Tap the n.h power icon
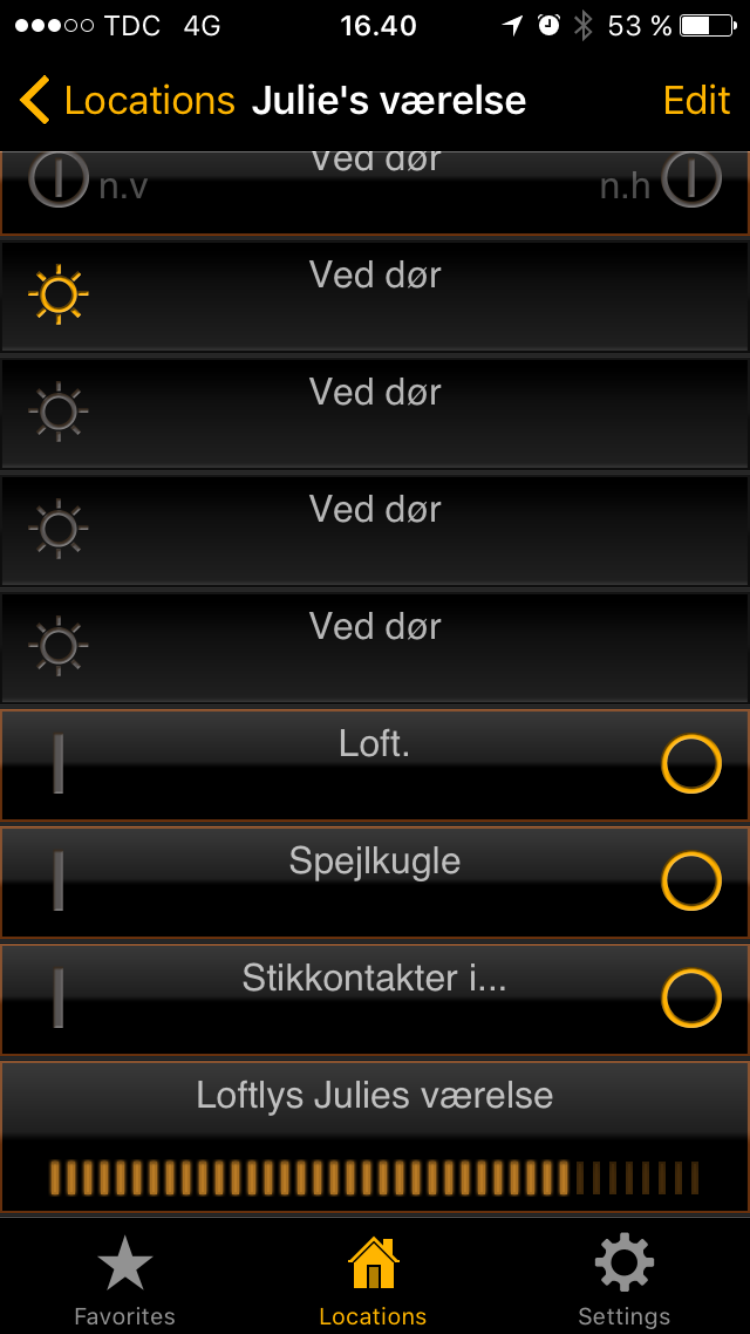 [x=691, y=181]
